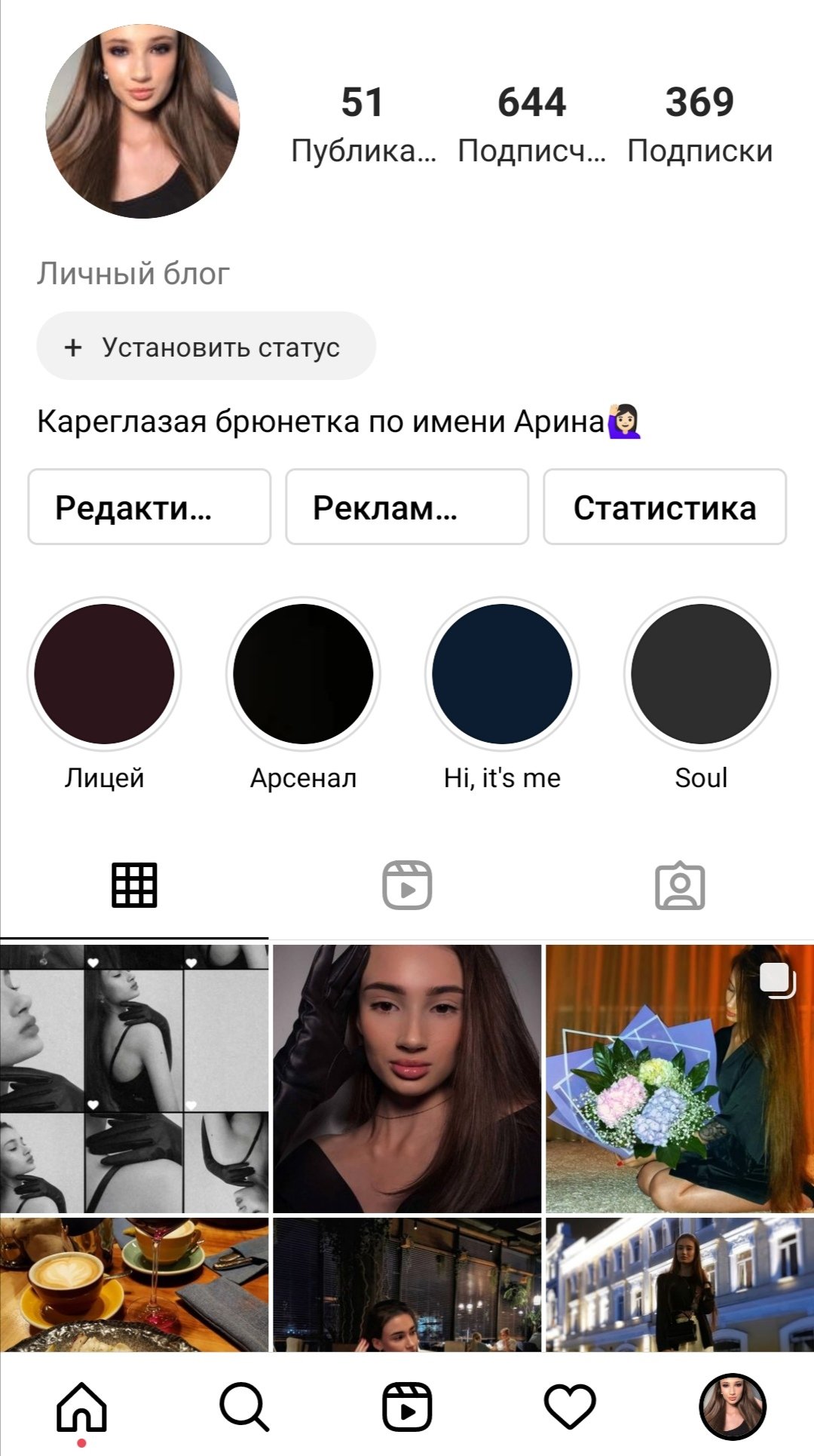The height and width of the screenshot is (1456, 814).
Task: Open the black-and-white collage post
Action: point(134,1078)
